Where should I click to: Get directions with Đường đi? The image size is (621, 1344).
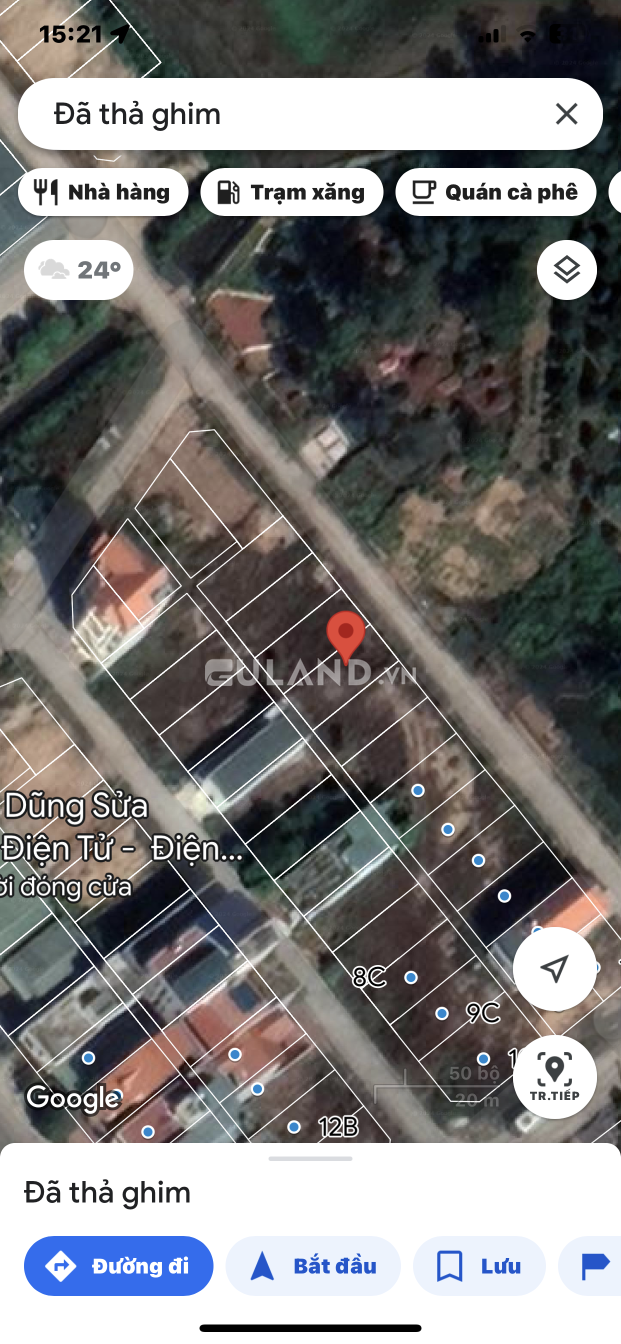(119, 1266)
